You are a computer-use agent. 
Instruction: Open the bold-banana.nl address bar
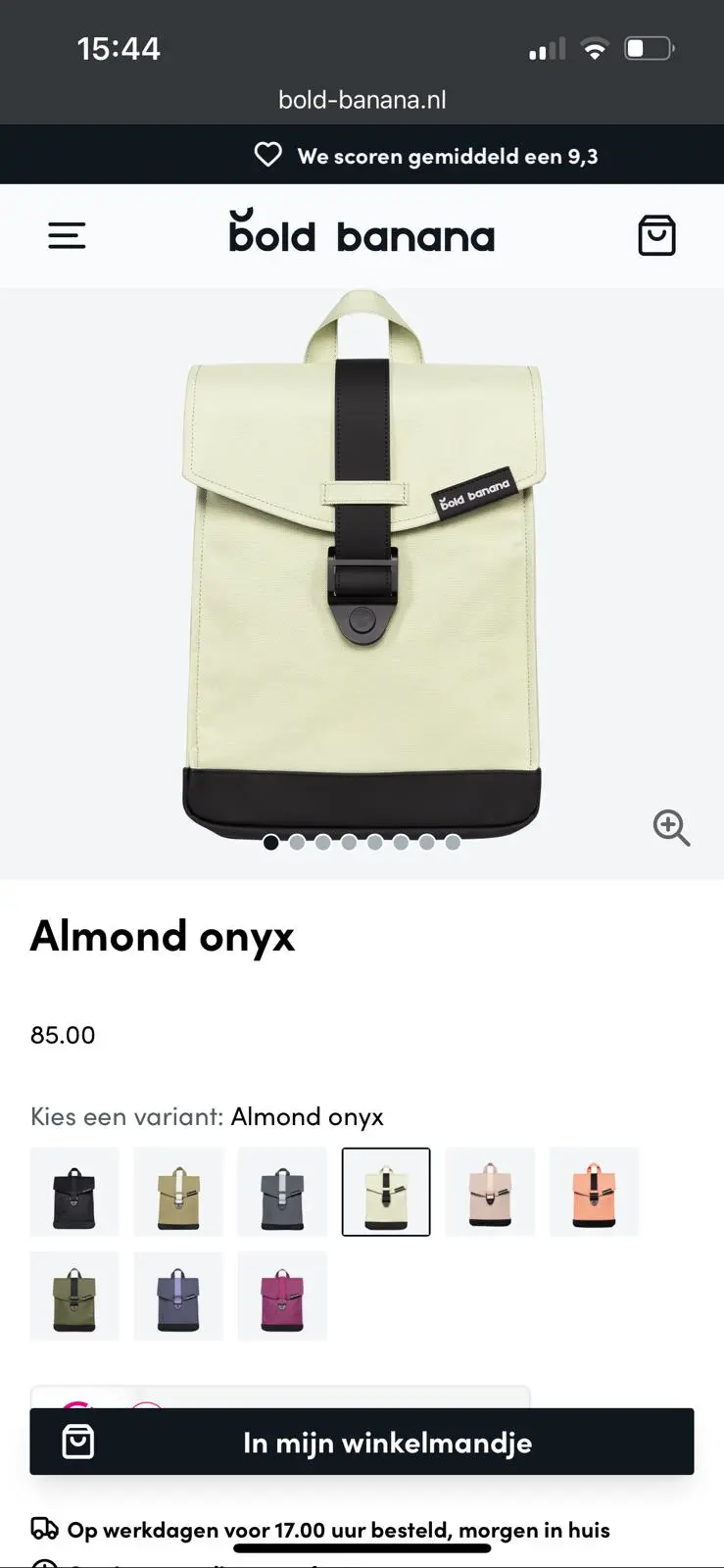click(x=362, y=98)
